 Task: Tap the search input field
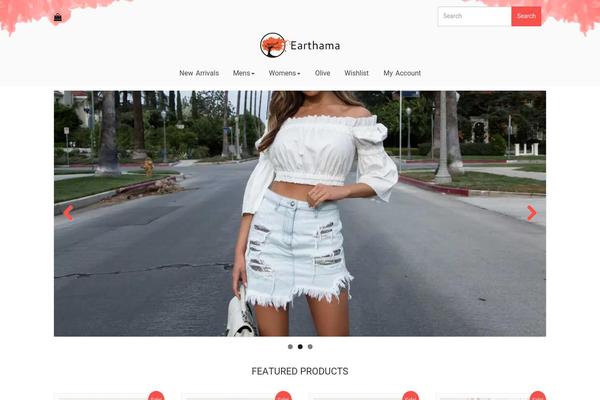[x=474, y=16]
